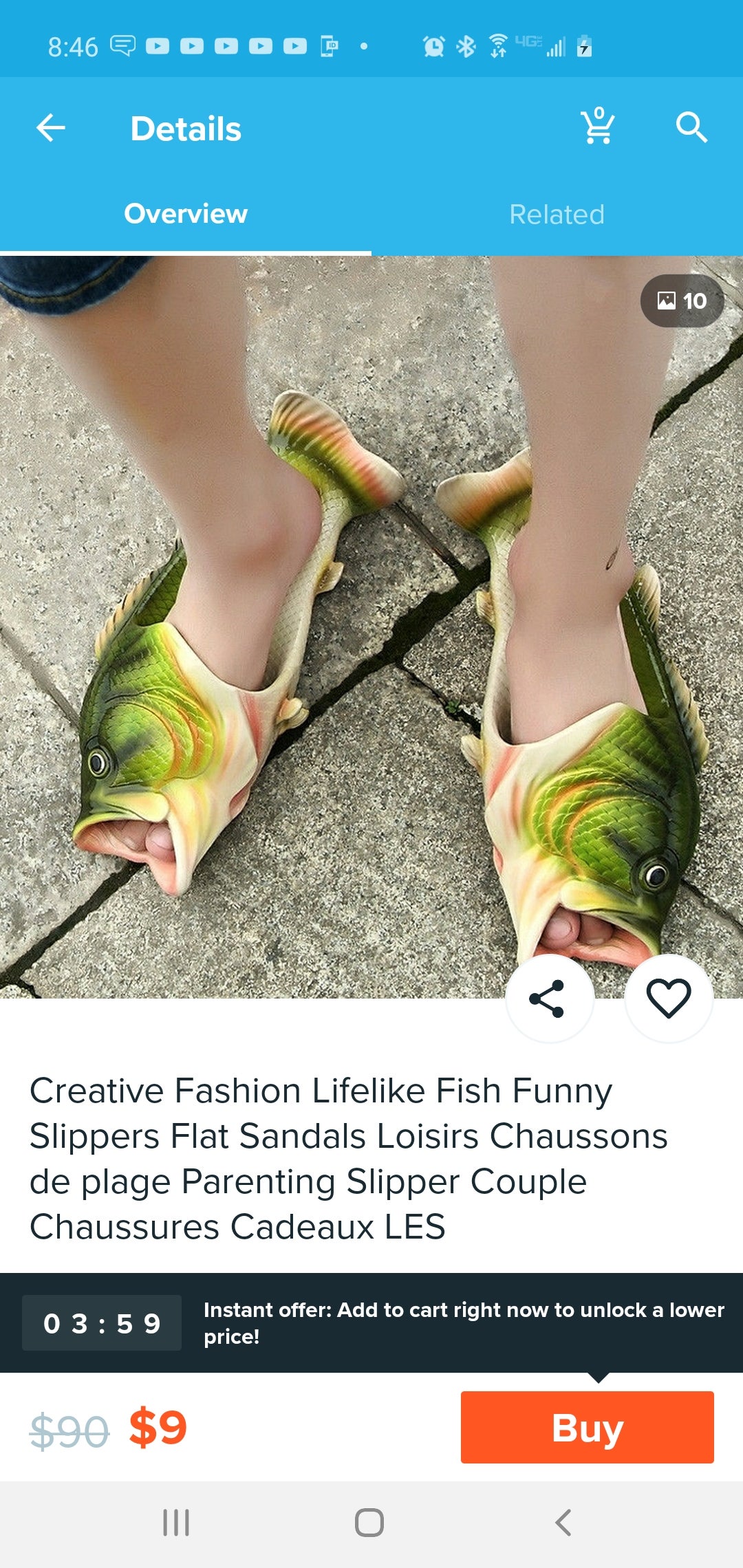Add the slippers to your wishlist
The width and height of the screenshot is (743, 1568).
[x=668, y=999]
